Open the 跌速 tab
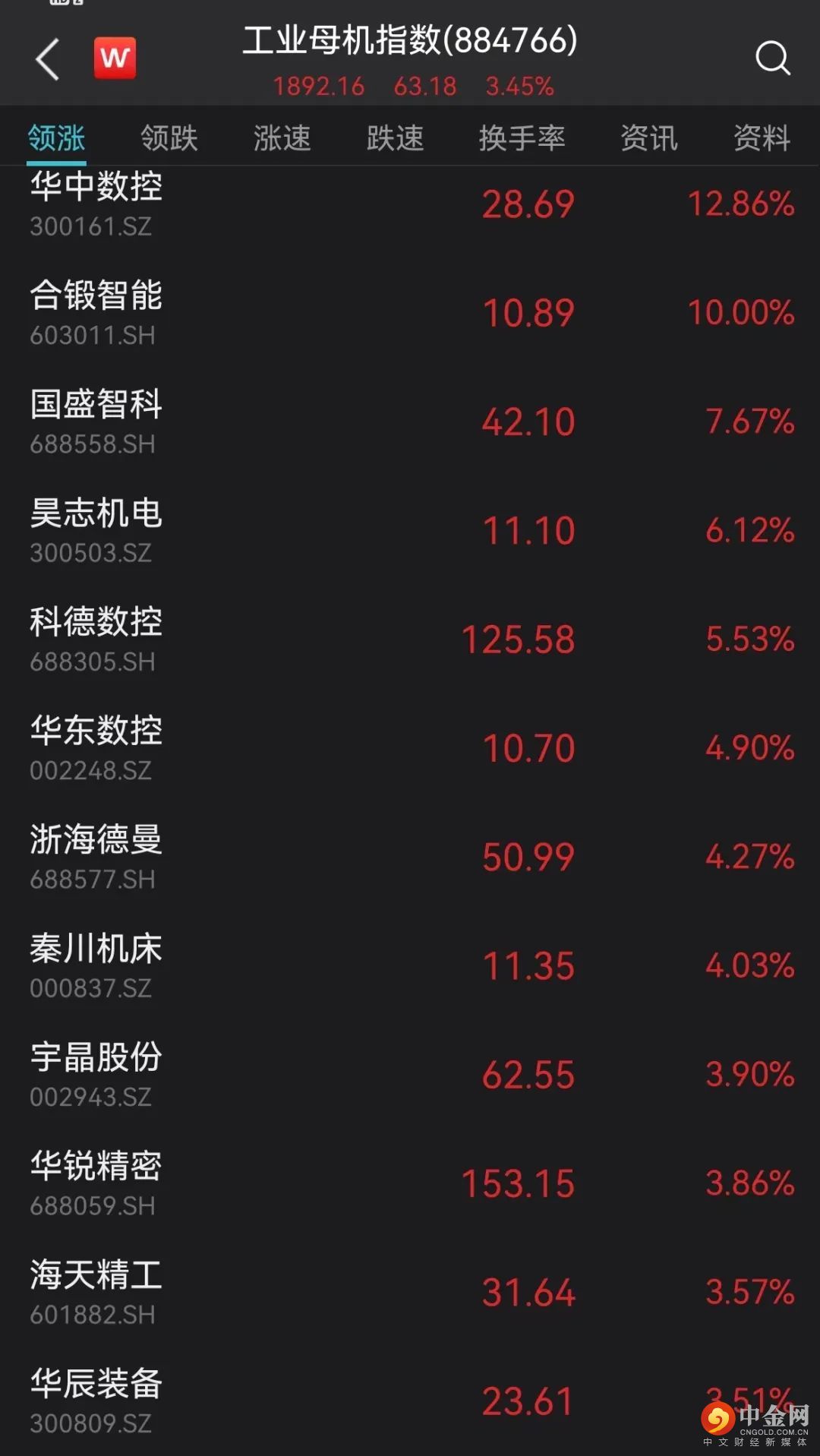Image resolution: width=820 pixels, height=1456 pixels. click(395, 138)
